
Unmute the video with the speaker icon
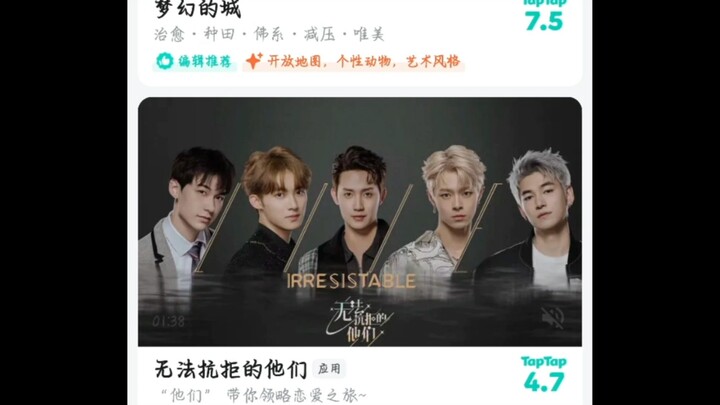pos(553,318)
